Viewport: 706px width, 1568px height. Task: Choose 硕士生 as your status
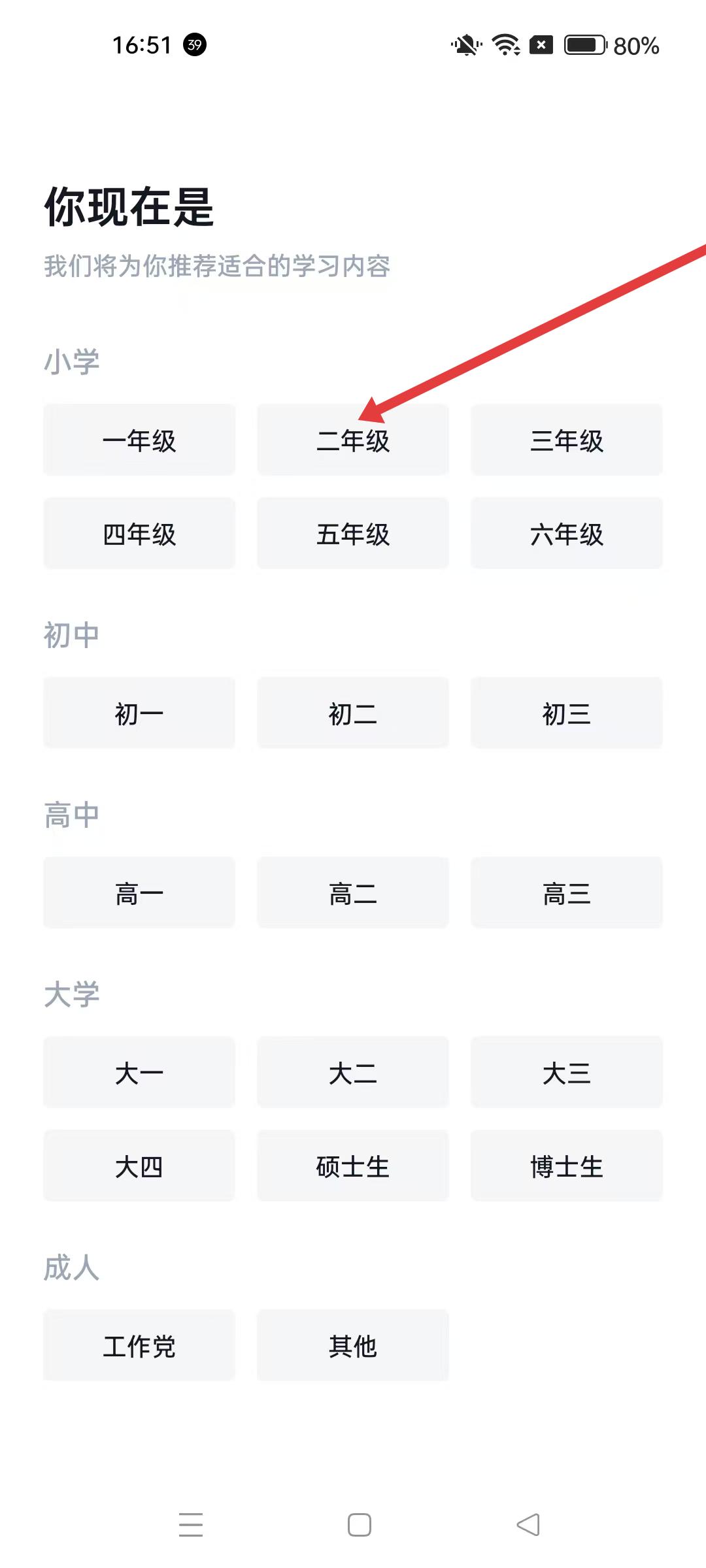(x=353, y=1166)
